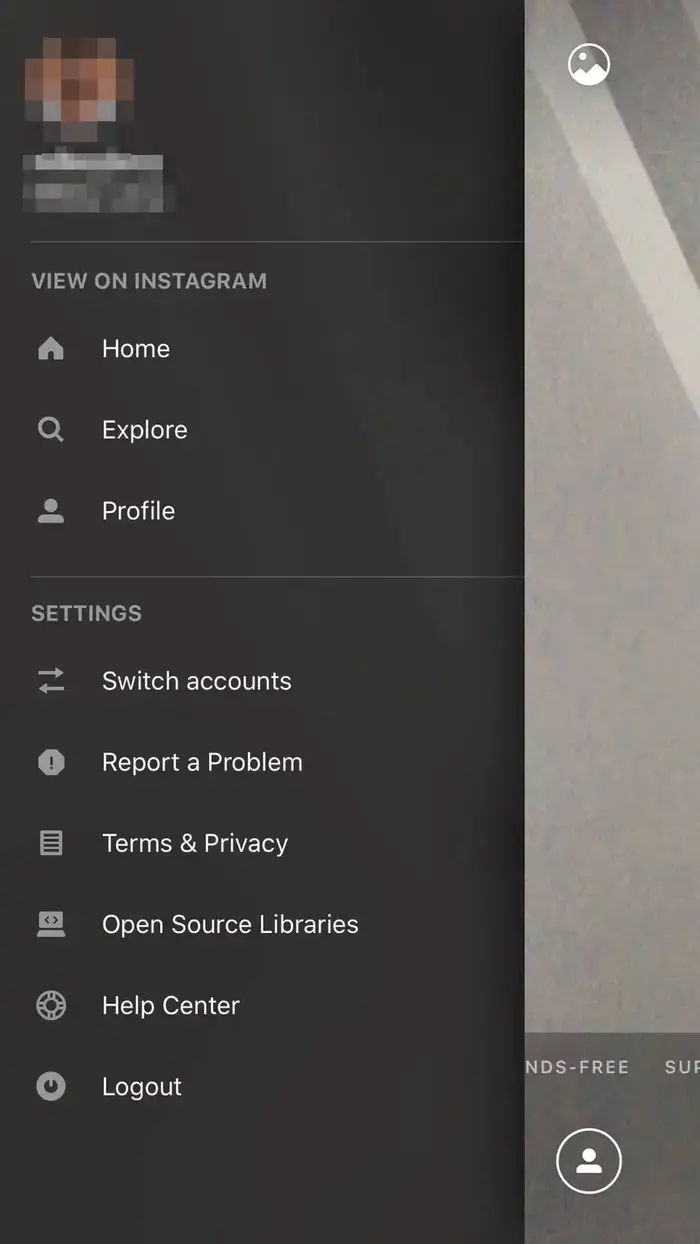
Task: Open Explore on Instagram
Action: point(144,430)
